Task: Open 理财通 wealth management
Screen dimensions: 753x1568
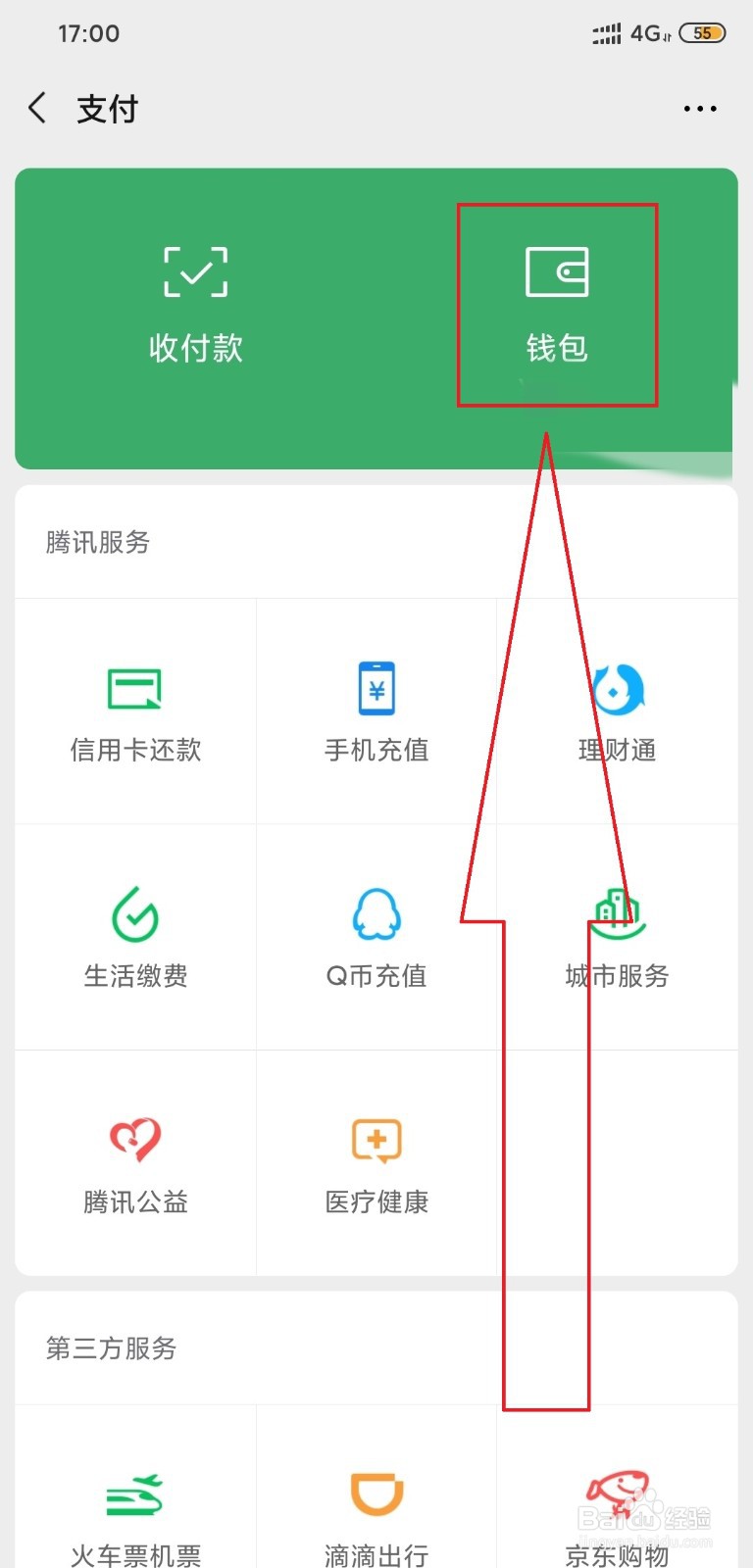Action: [617, 710]
